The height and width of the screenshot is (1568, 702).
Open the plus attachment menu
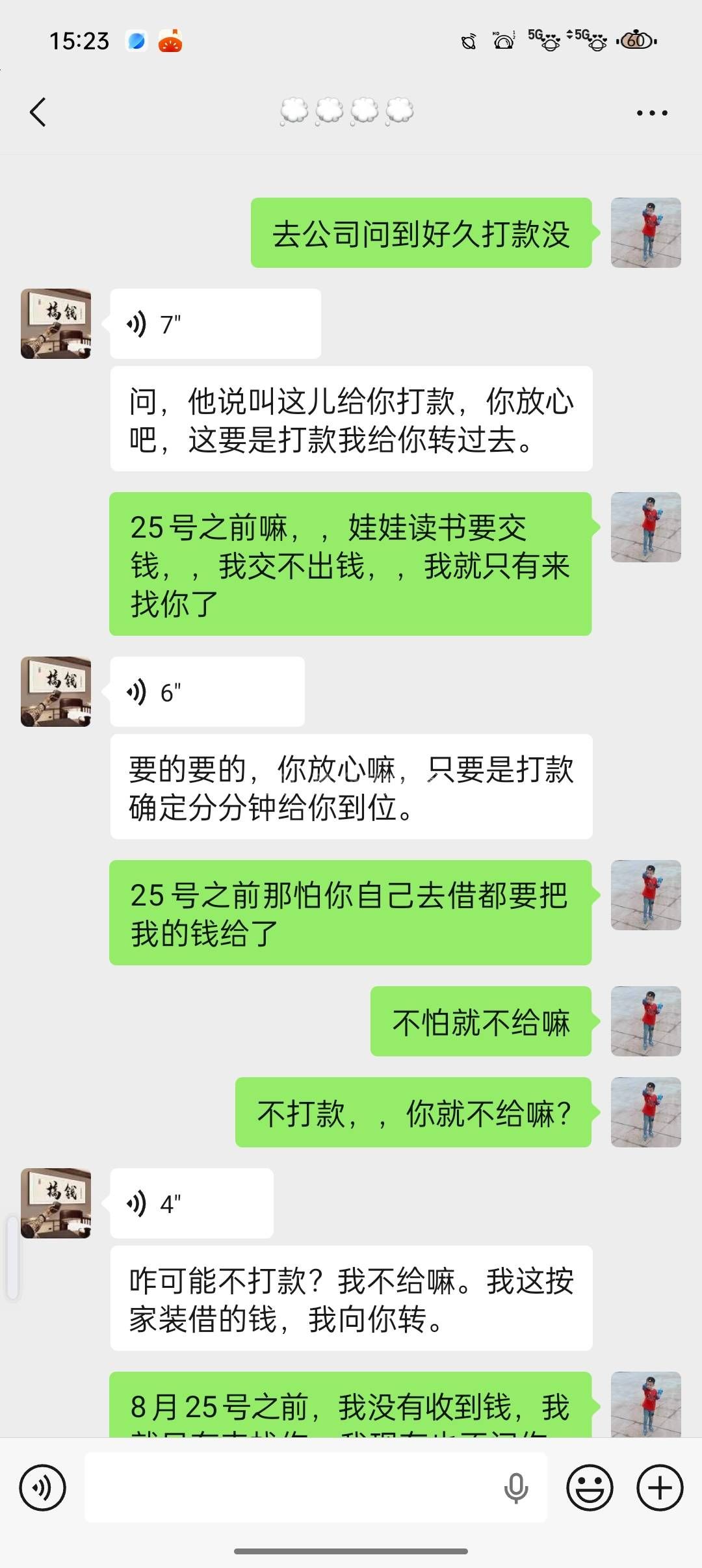tap(660, 1487)
